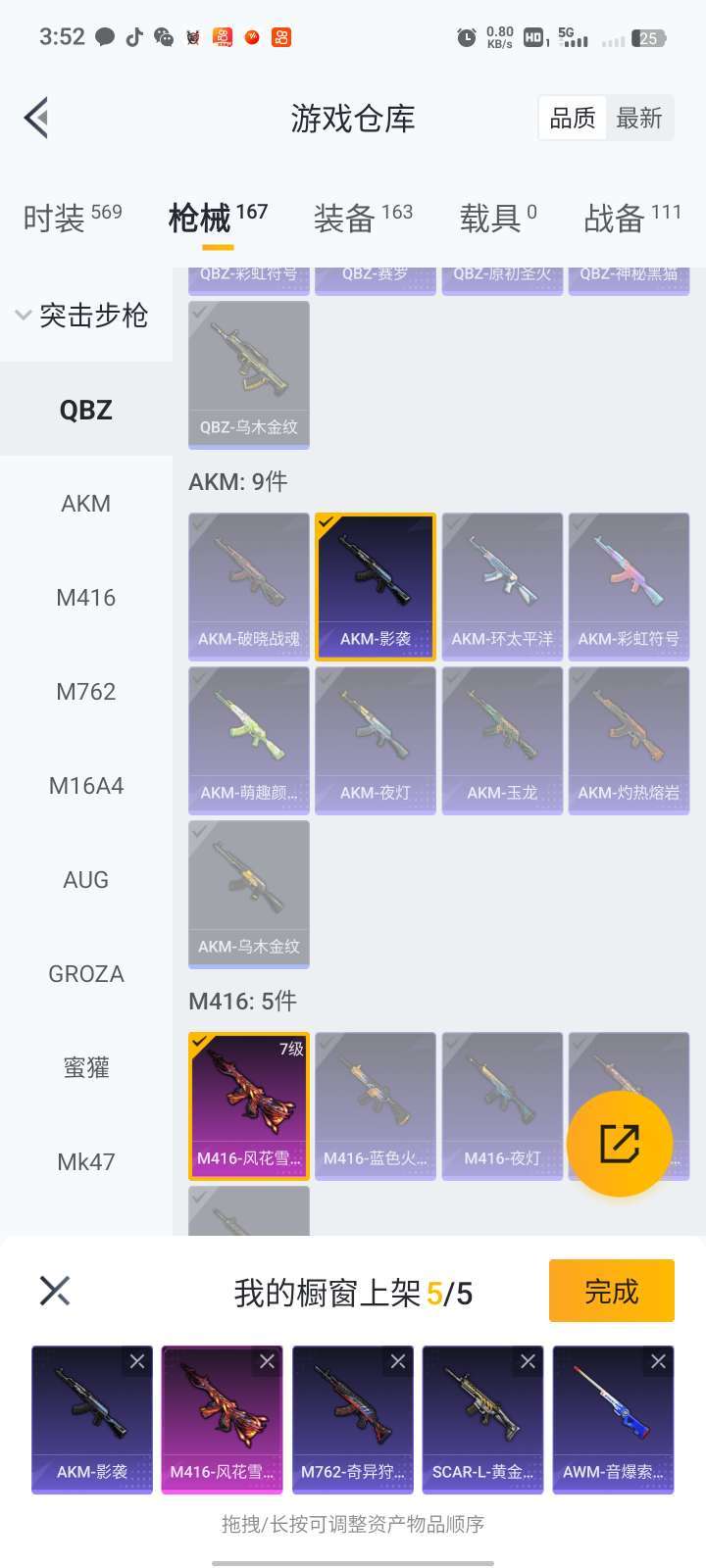Select the AKM-玉龙 skin
This screenshot has height=1568, width=706.
click(502, 740)
